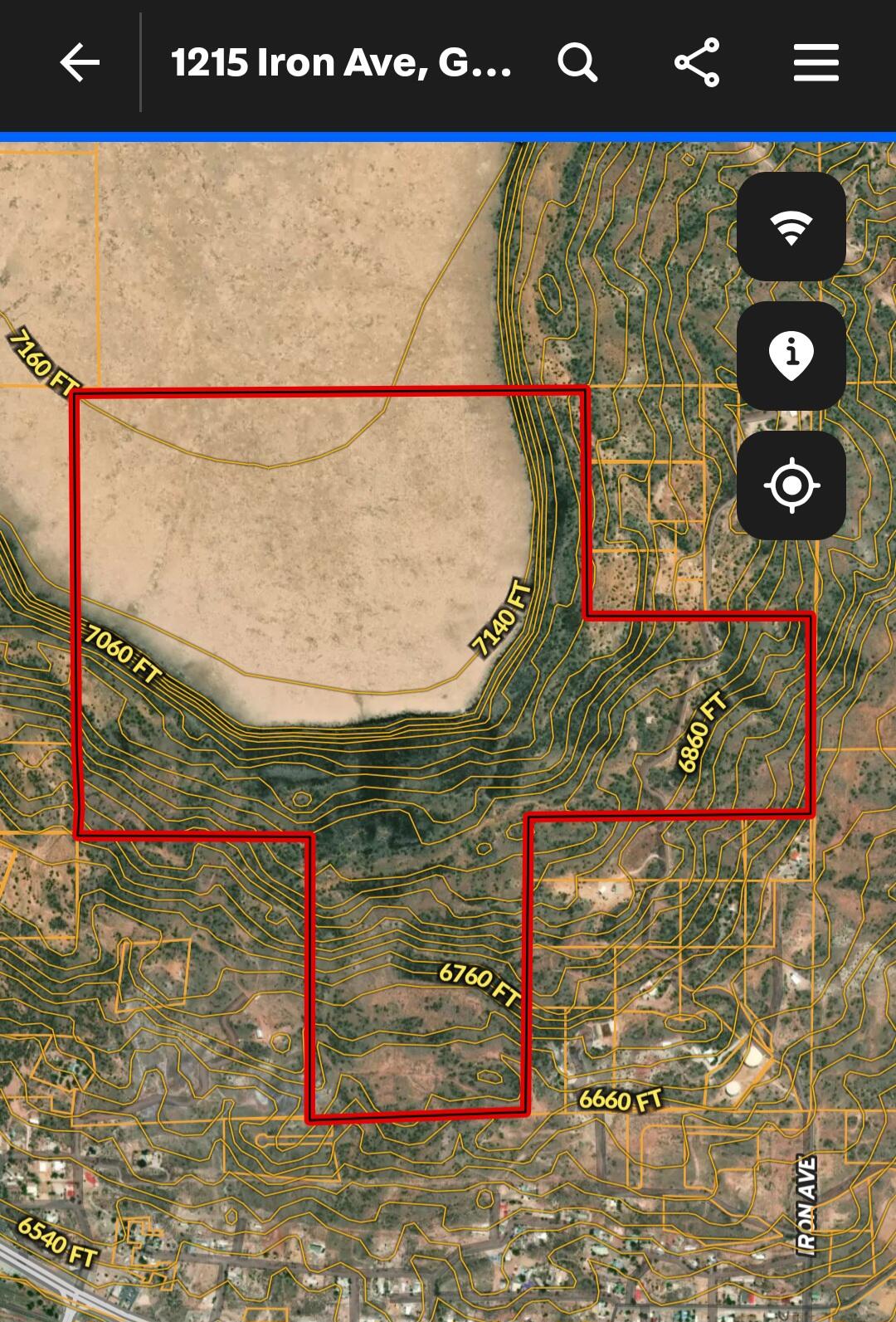The width and height of the screenshot is (896, 1322).
Task: Open the info pin button
Action: click(x=791, y=356)
